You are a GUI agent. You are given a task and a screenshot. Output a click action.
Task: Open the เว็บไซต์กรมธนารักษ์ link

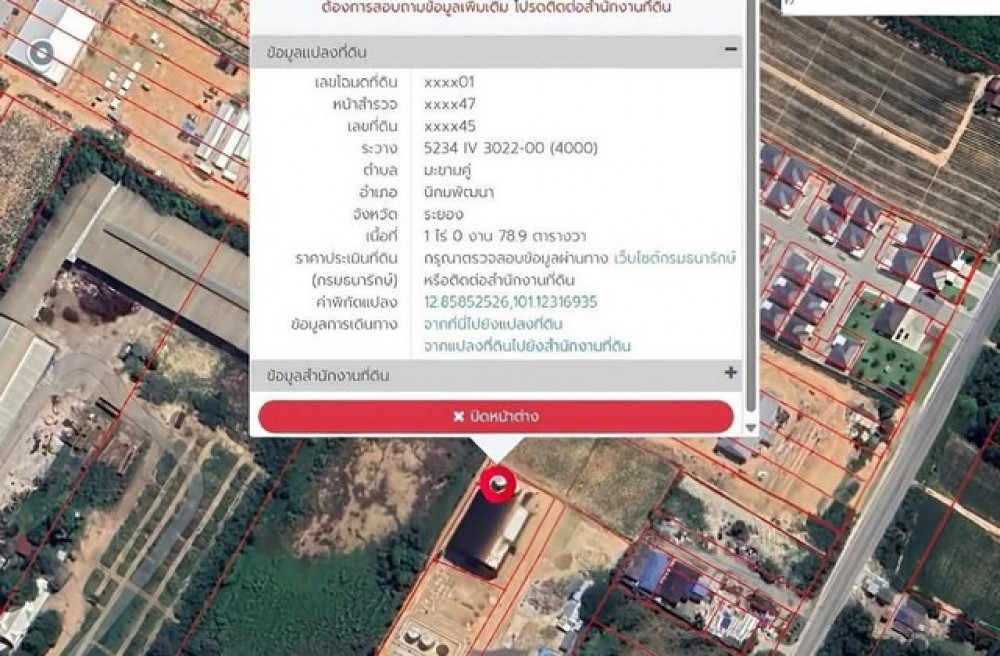[675, 258]
